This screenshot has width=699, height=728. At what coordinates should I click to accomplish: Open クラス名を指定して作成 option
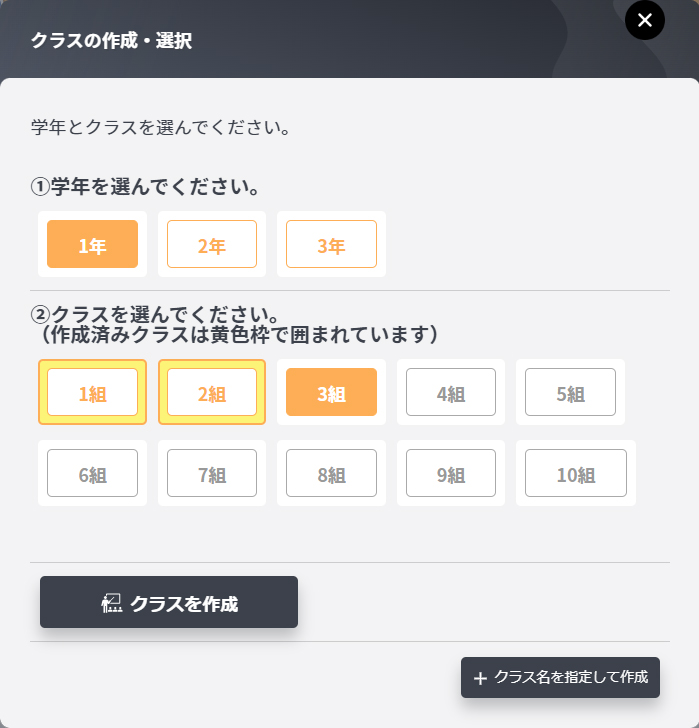560,677
